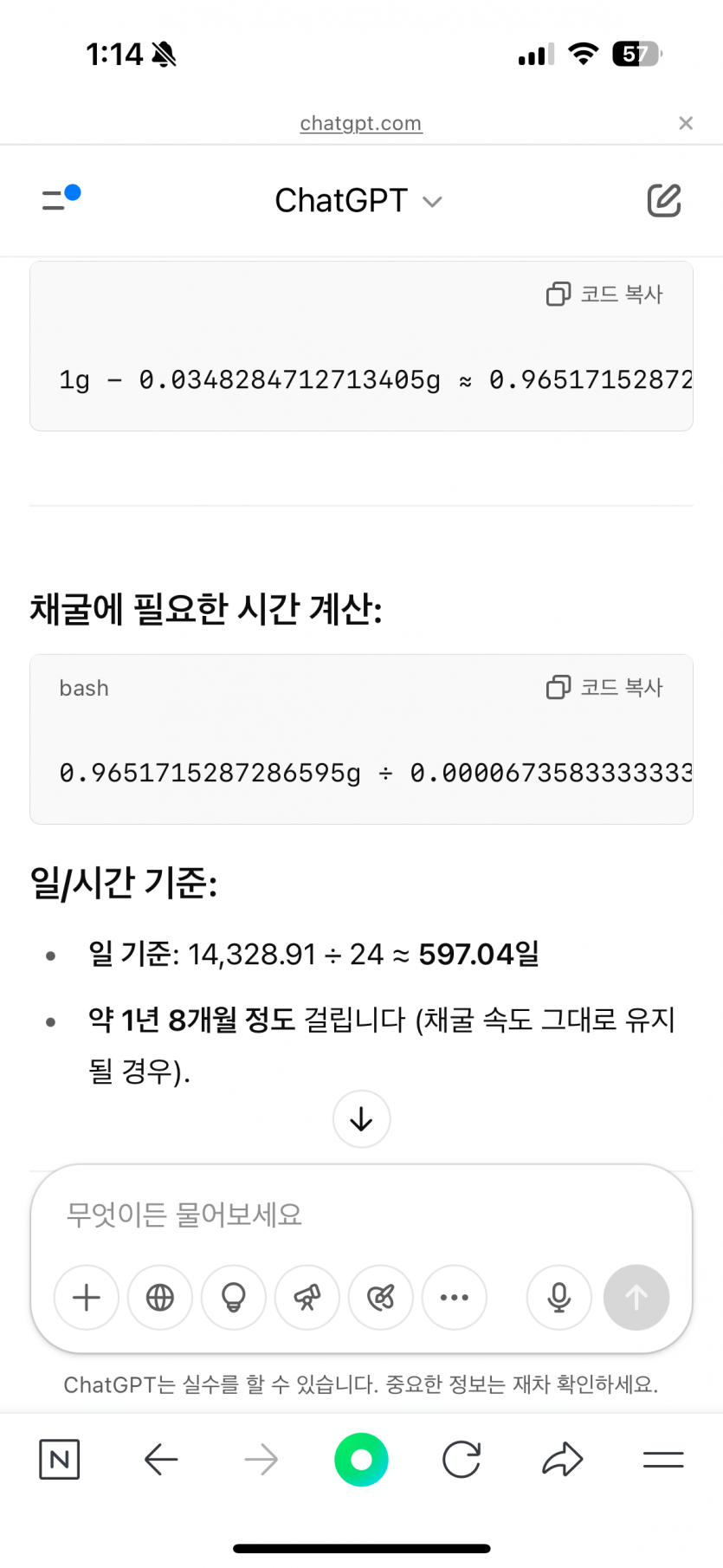
Task: Open more tools ellipsis in composer
Action: point(455,1298)
